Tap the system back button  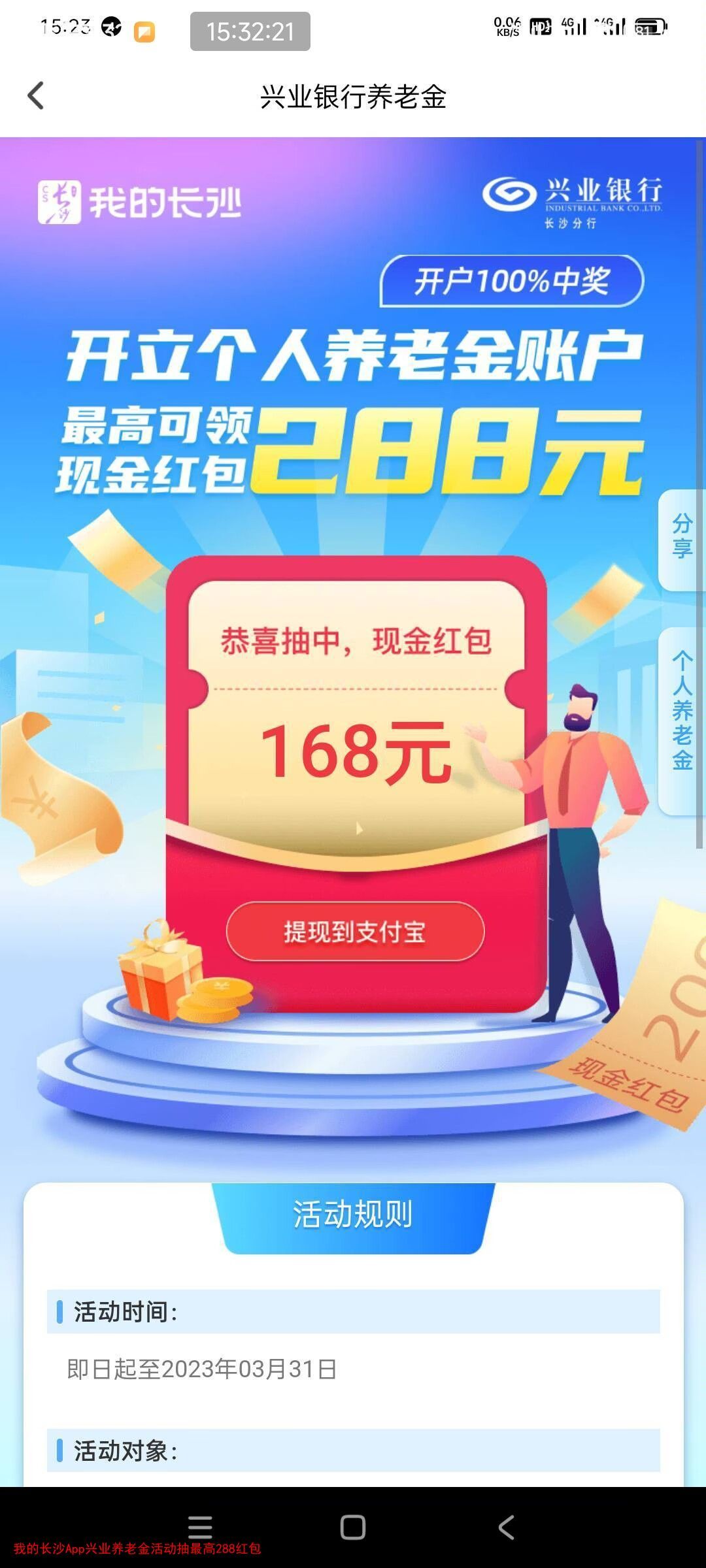coord(506,1527)
